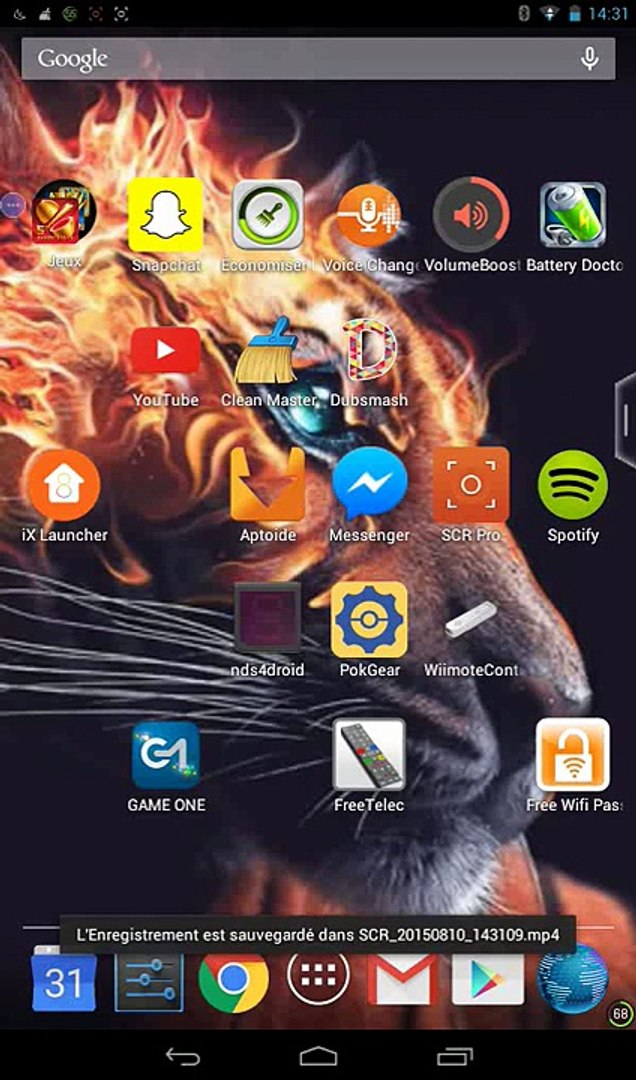The height and width of the screenshot is (1080, 636).
Task: Open the app drawer
Action: (x=318, y=976)
